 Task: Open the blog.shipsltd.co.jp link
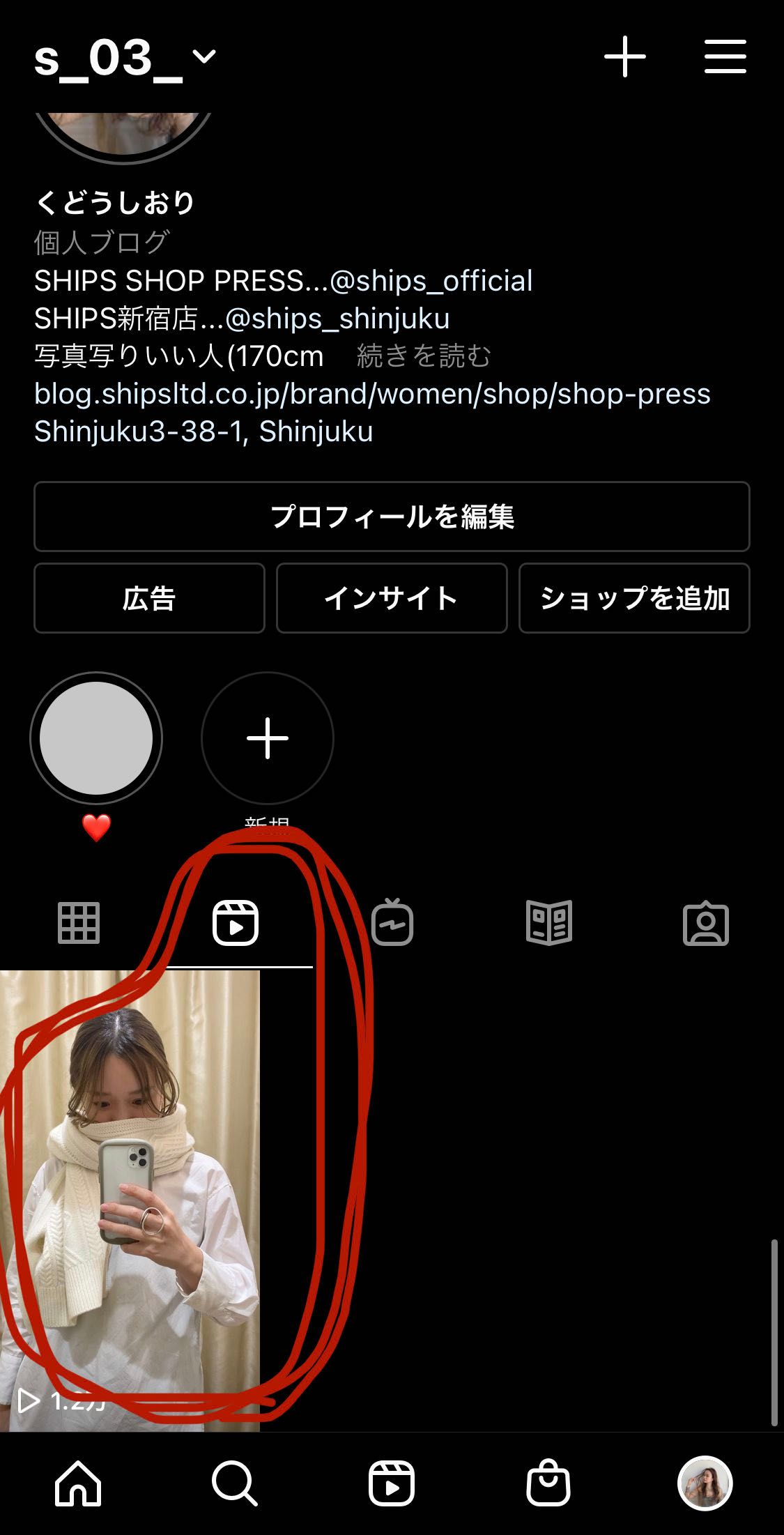[x=372, y=394]
